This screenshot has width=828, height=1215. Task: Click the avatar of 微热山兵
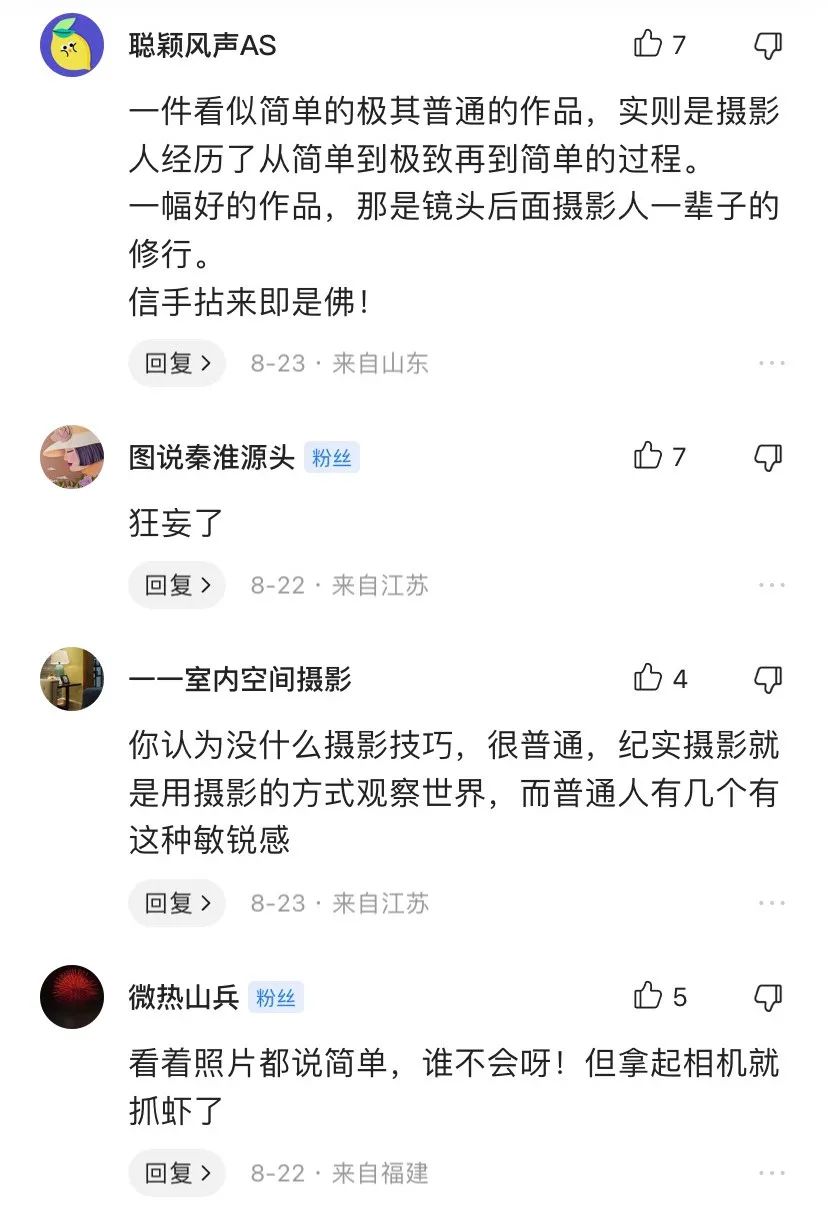click(x=71, y=997)
